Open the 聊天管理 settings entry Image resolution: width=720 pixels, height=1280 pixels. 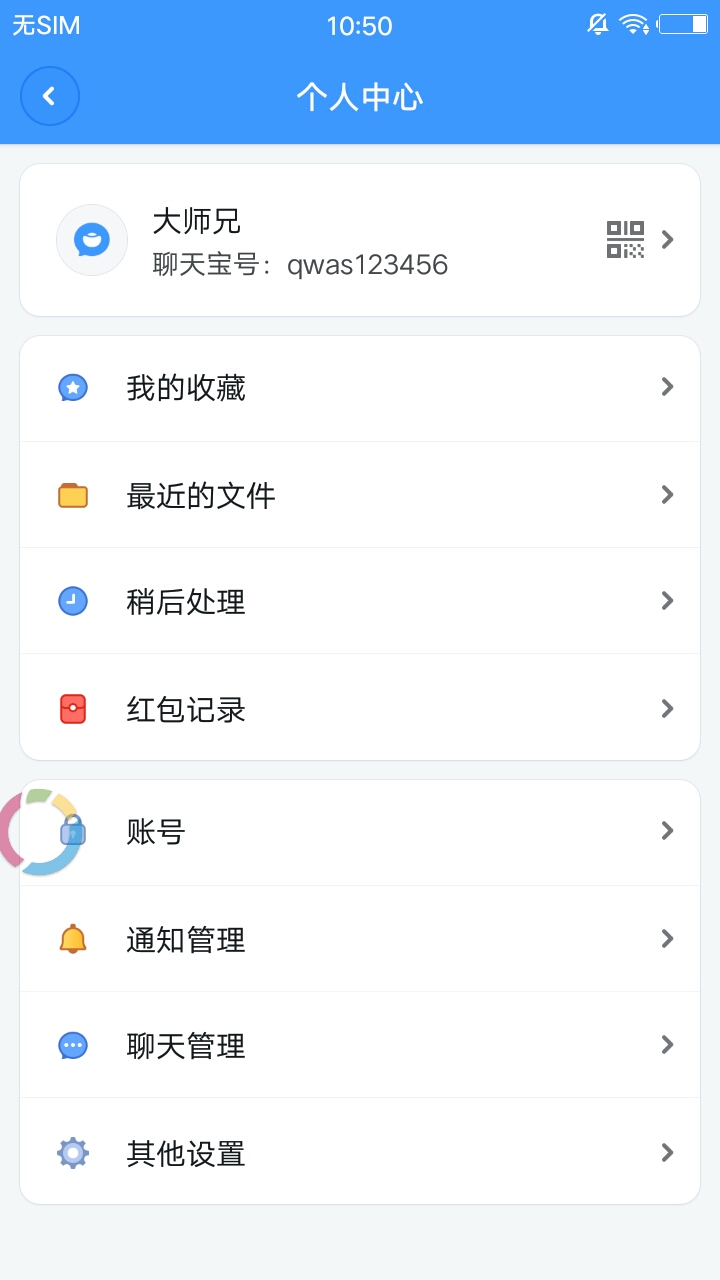click(360, 1045)
